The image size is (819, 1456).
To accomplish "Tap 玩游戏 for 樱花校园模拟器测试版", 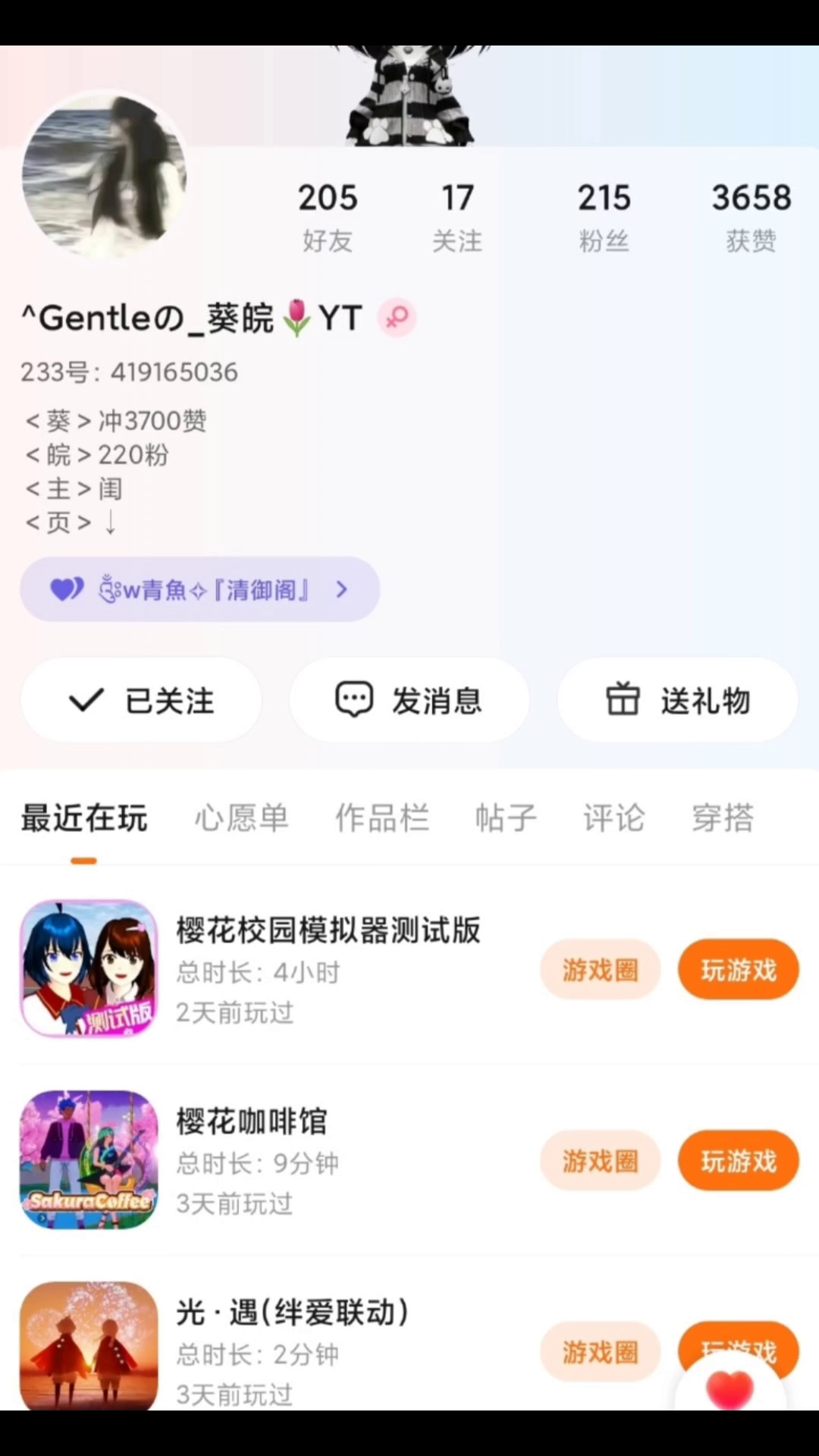I will tap(738, 969).
